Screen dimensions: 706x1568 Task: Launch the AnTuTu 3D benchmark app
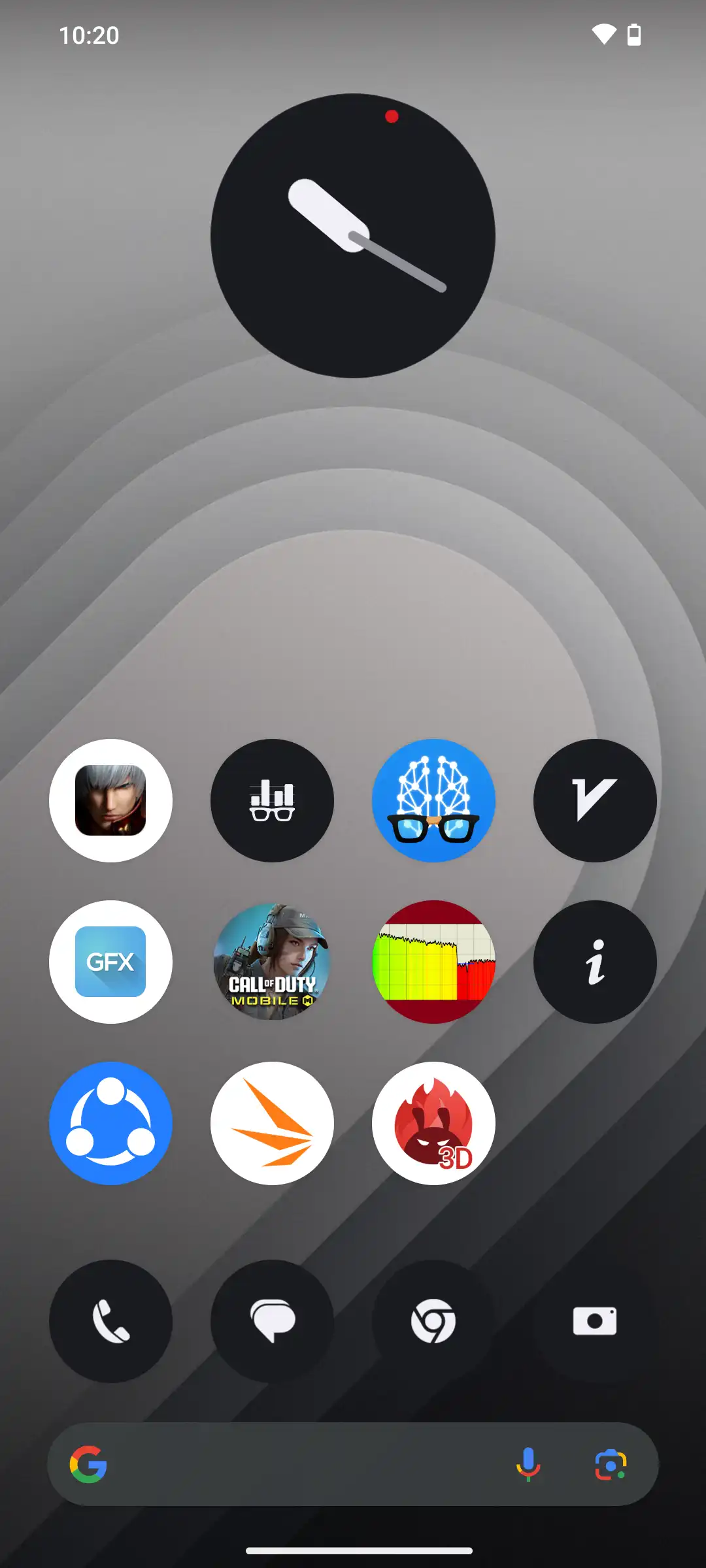point(433,1123)
